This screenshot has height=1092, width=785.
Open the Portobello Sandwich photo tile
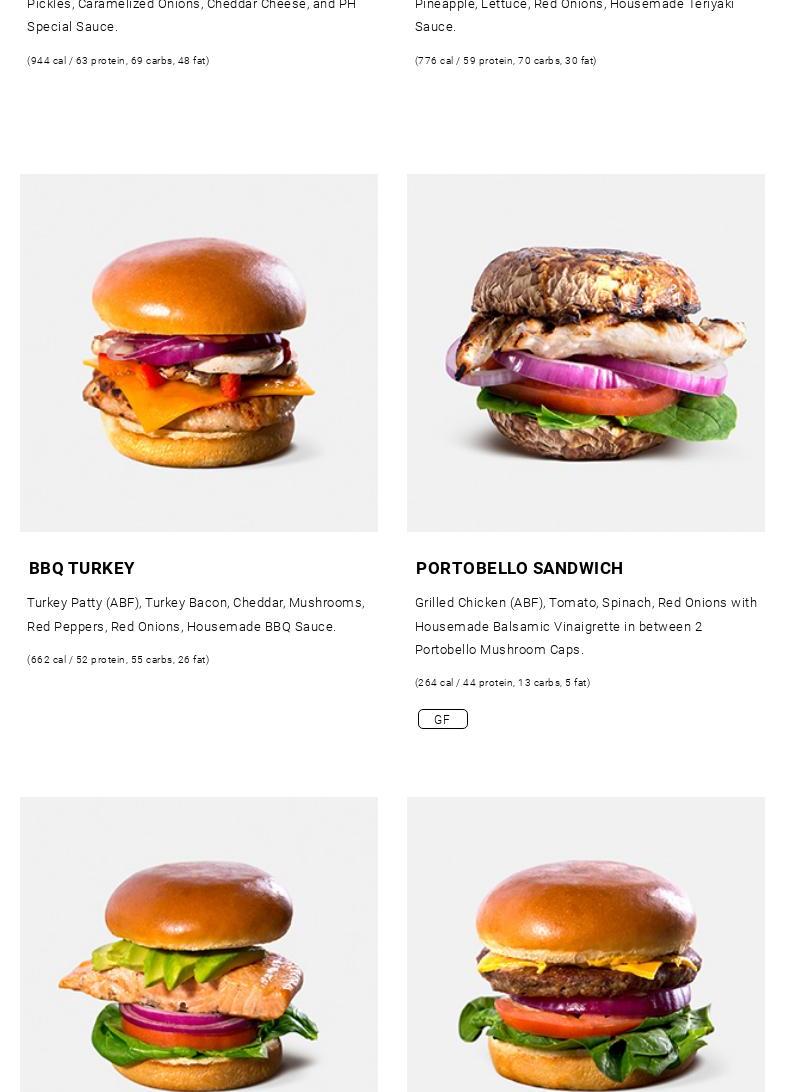585,352
